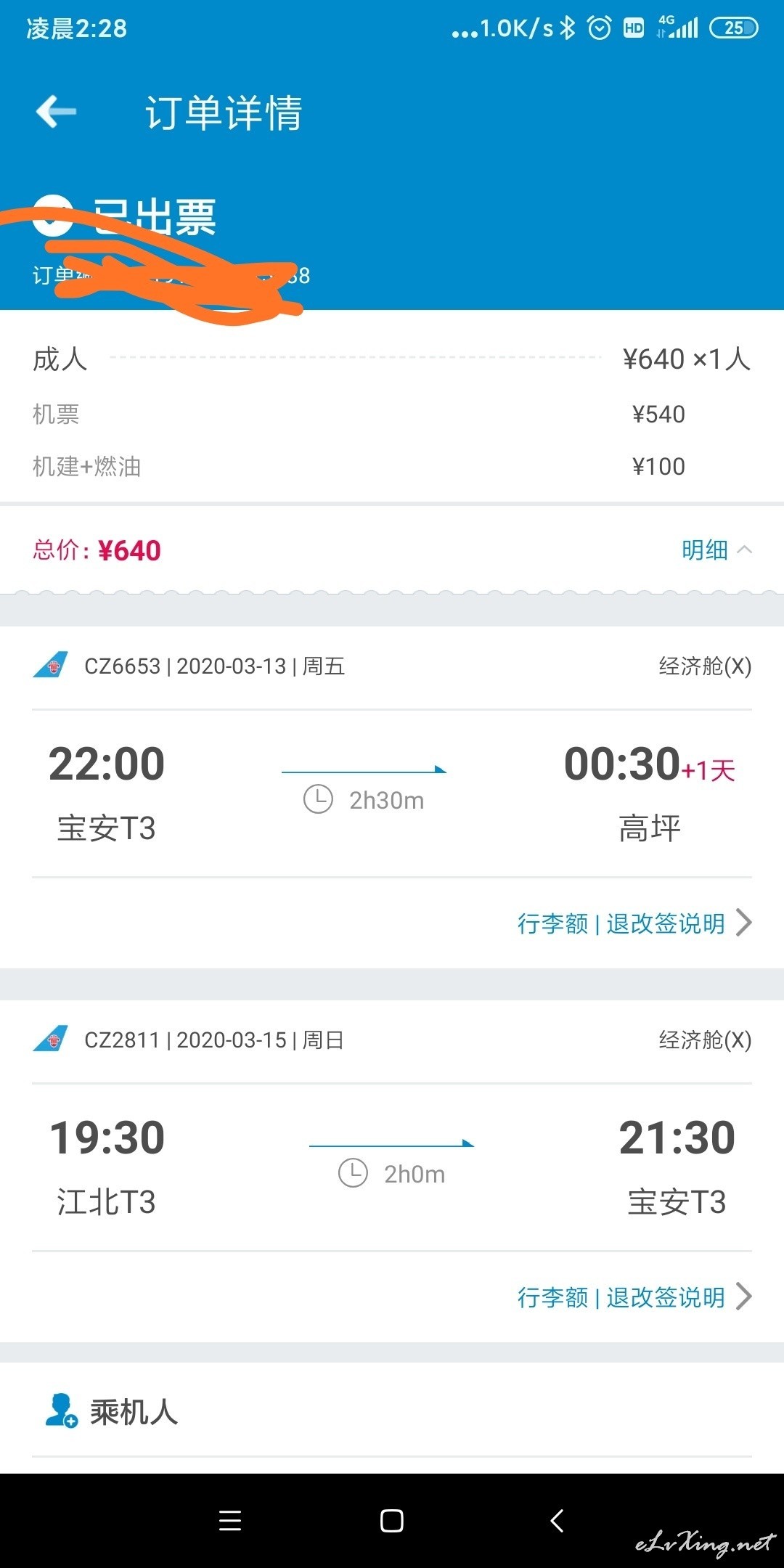This screenshot has width=784, height=1568.
Task: Tap the system home button
Action: click(x=392, y=1521)
